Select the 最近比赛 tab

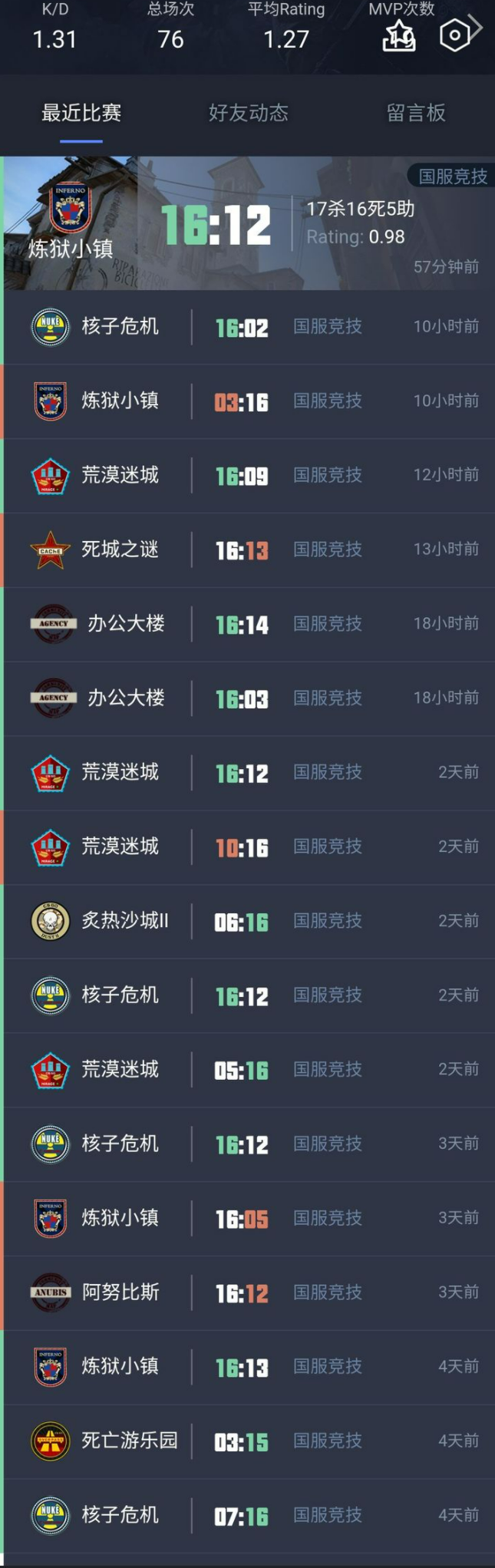click(x=81, y=113)
